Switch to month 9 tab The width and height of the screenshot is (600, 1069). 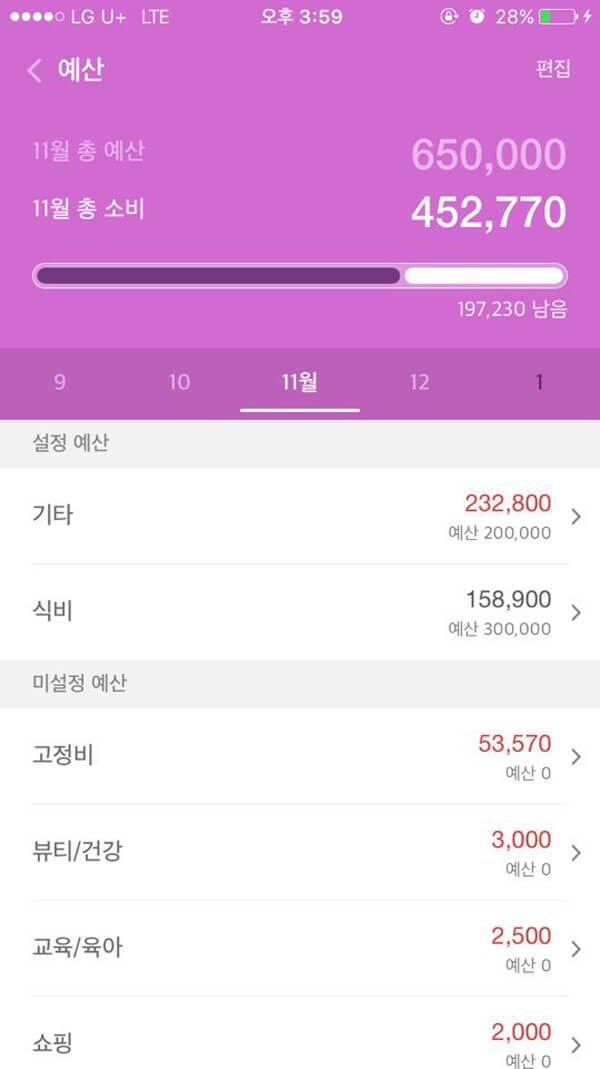coord(60,382)
